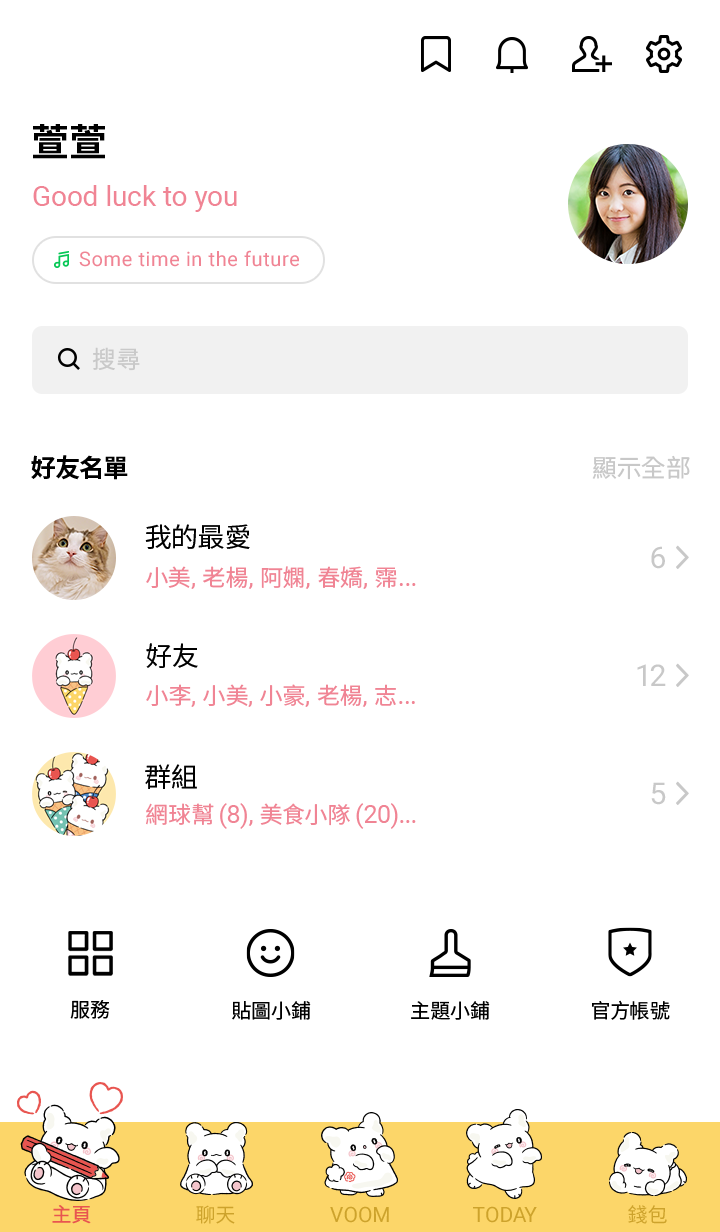The image size is (720, 1232).
Task: Show all friends via 顯示全部
Action: 641,468
